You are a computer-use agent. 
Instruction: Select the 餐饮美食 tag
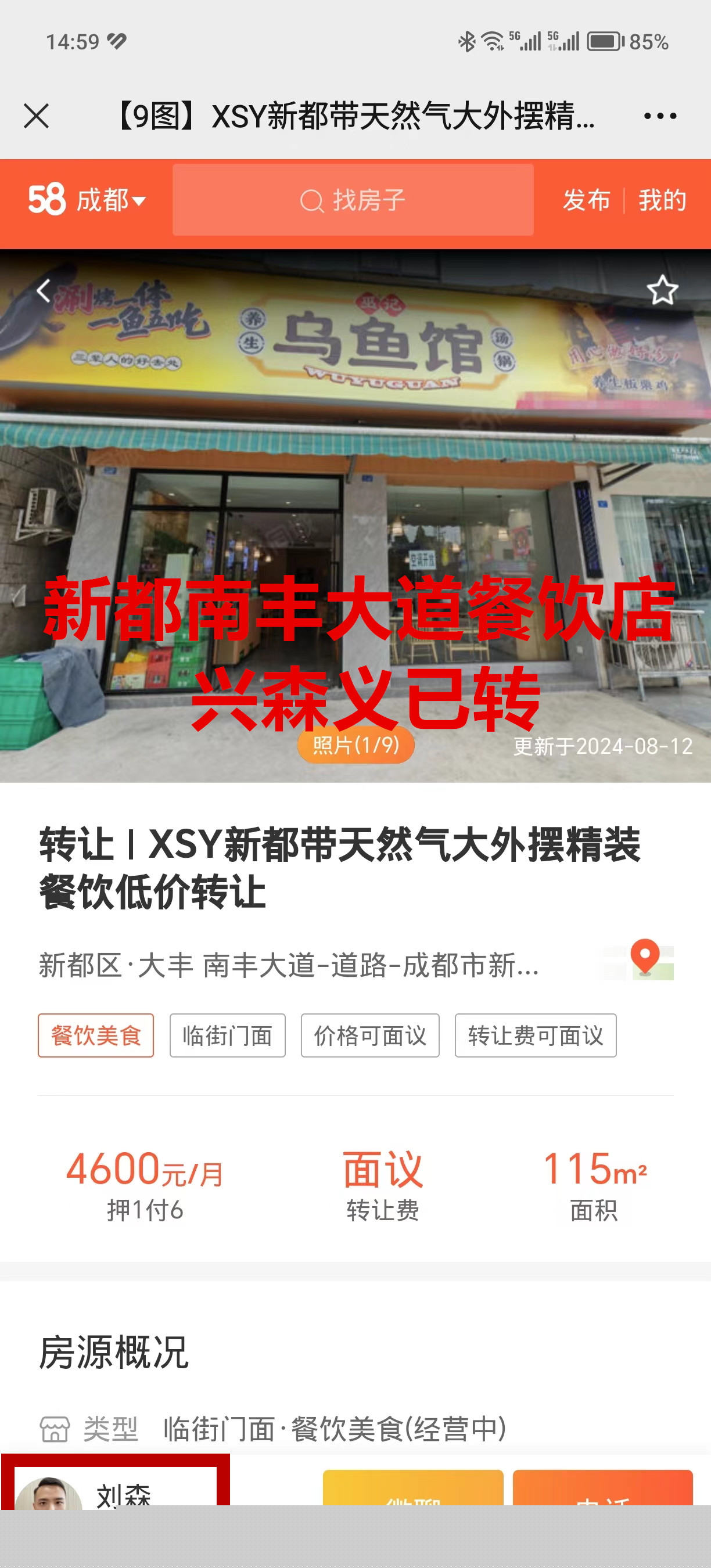pyautogui.click(x=96, y=1035)
